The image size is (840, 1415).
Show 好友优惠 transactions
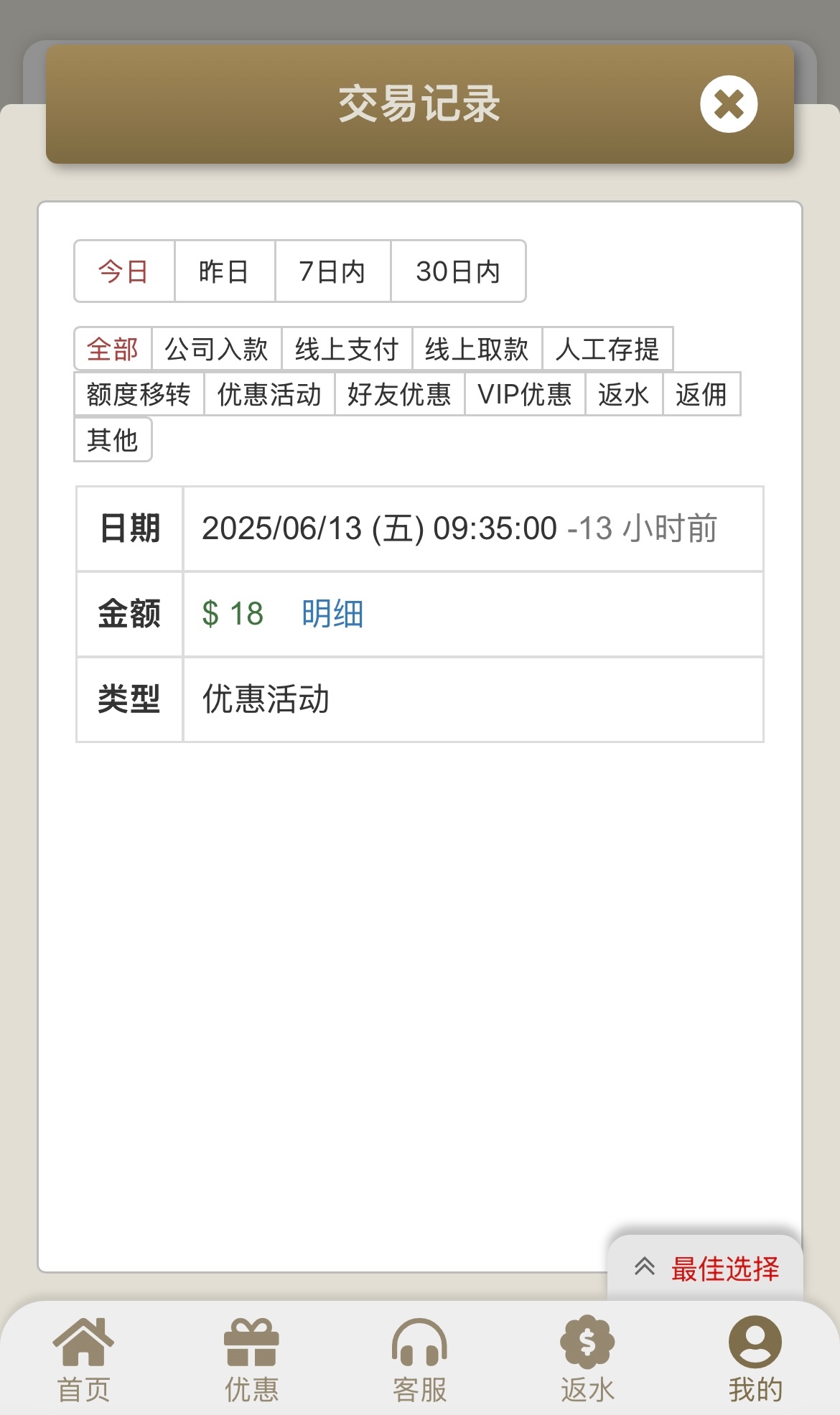tap(399, 394)
